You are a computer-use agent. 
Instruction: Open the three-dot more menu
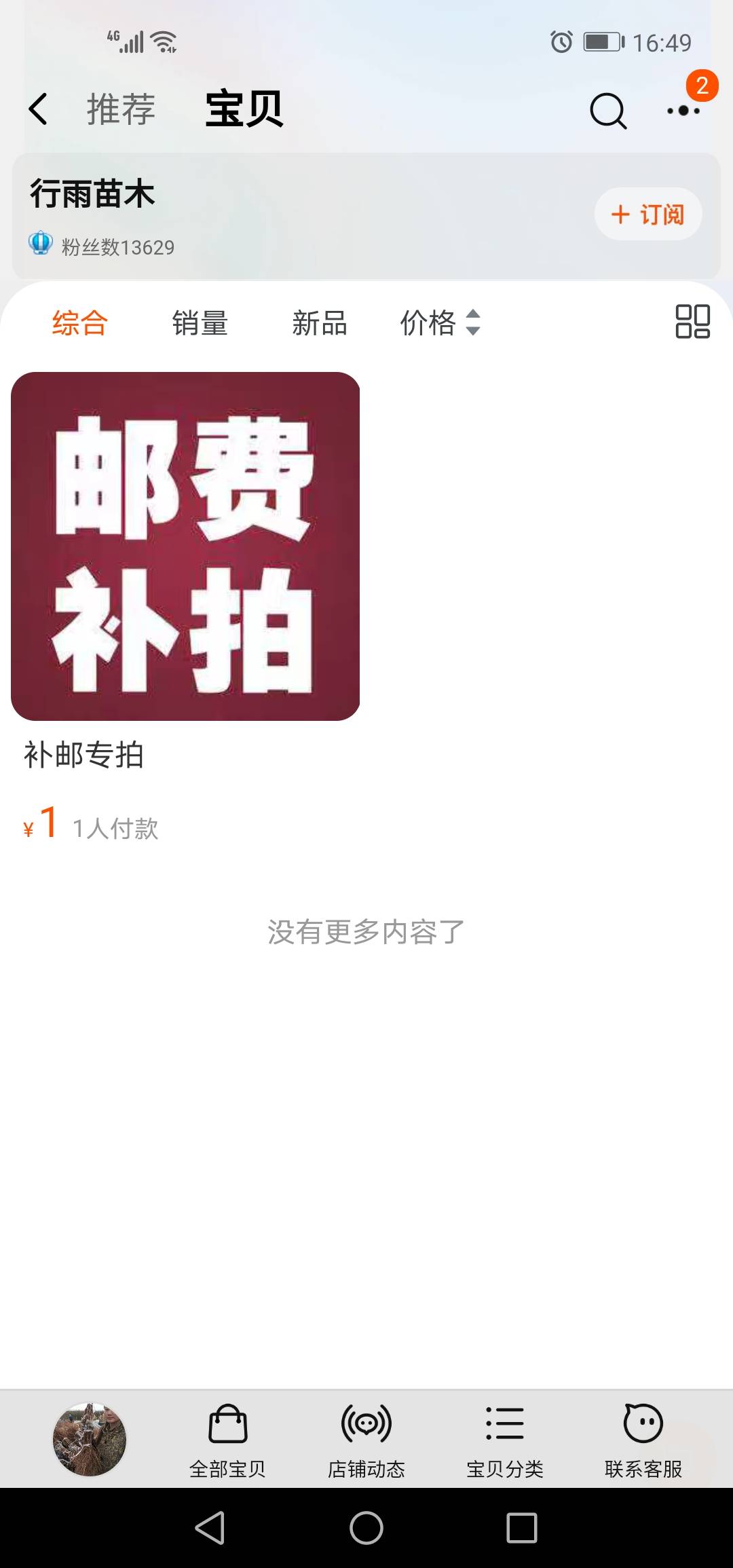tap(683, 110)
